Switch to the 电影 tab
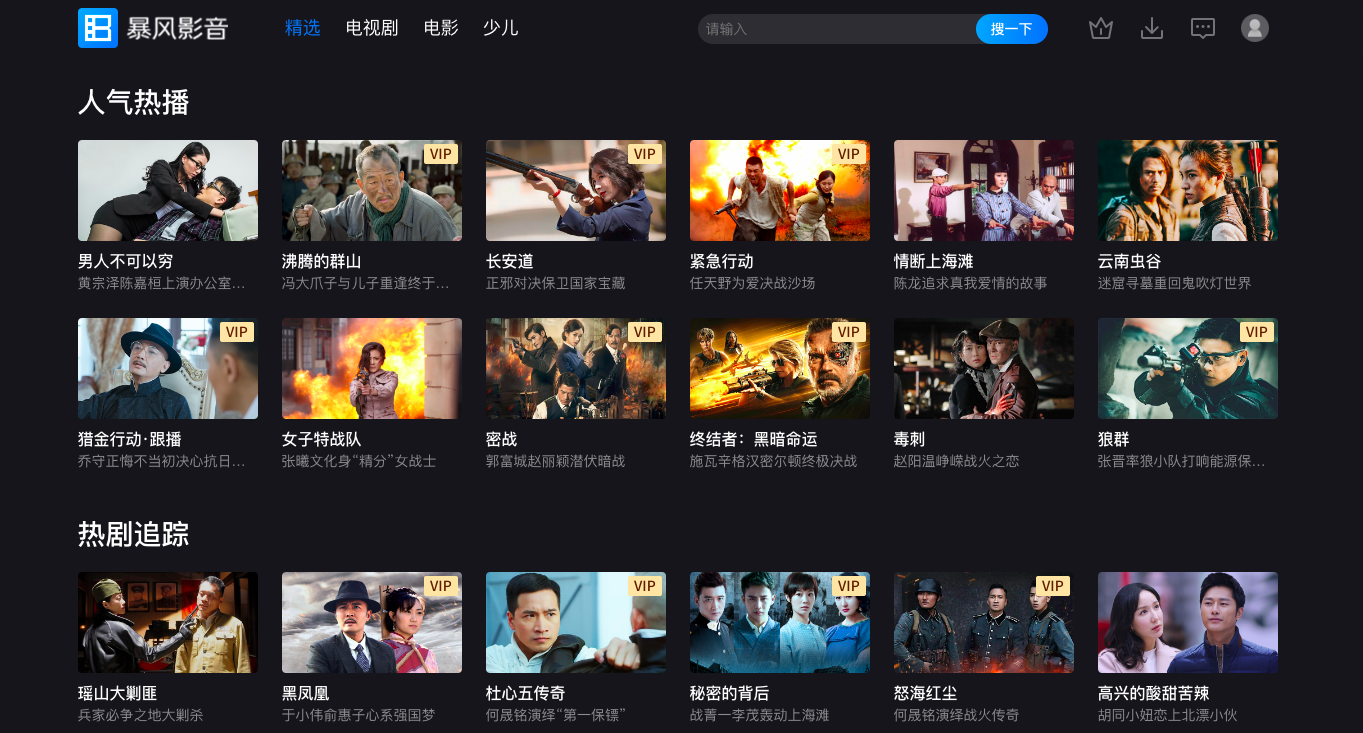Image resolution: width=1363 pixels, height=733 pixels. click(x=441, y=28)
